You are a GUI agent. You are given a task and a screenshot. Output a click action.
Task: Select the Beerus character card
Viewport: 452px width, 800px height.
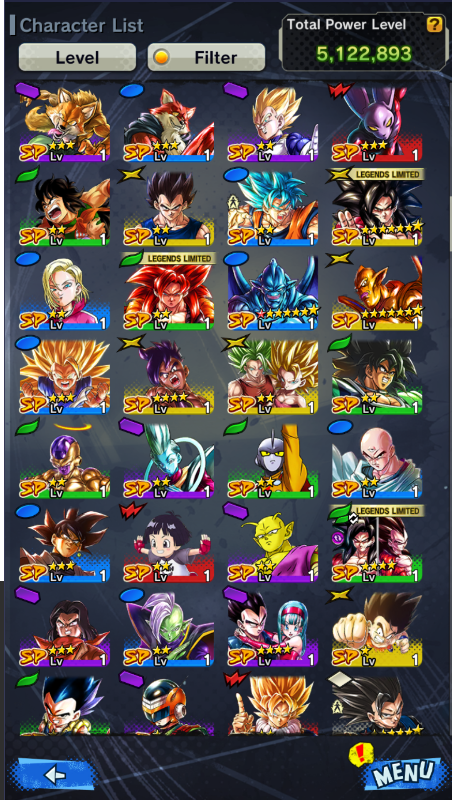(x=377, y=124)
